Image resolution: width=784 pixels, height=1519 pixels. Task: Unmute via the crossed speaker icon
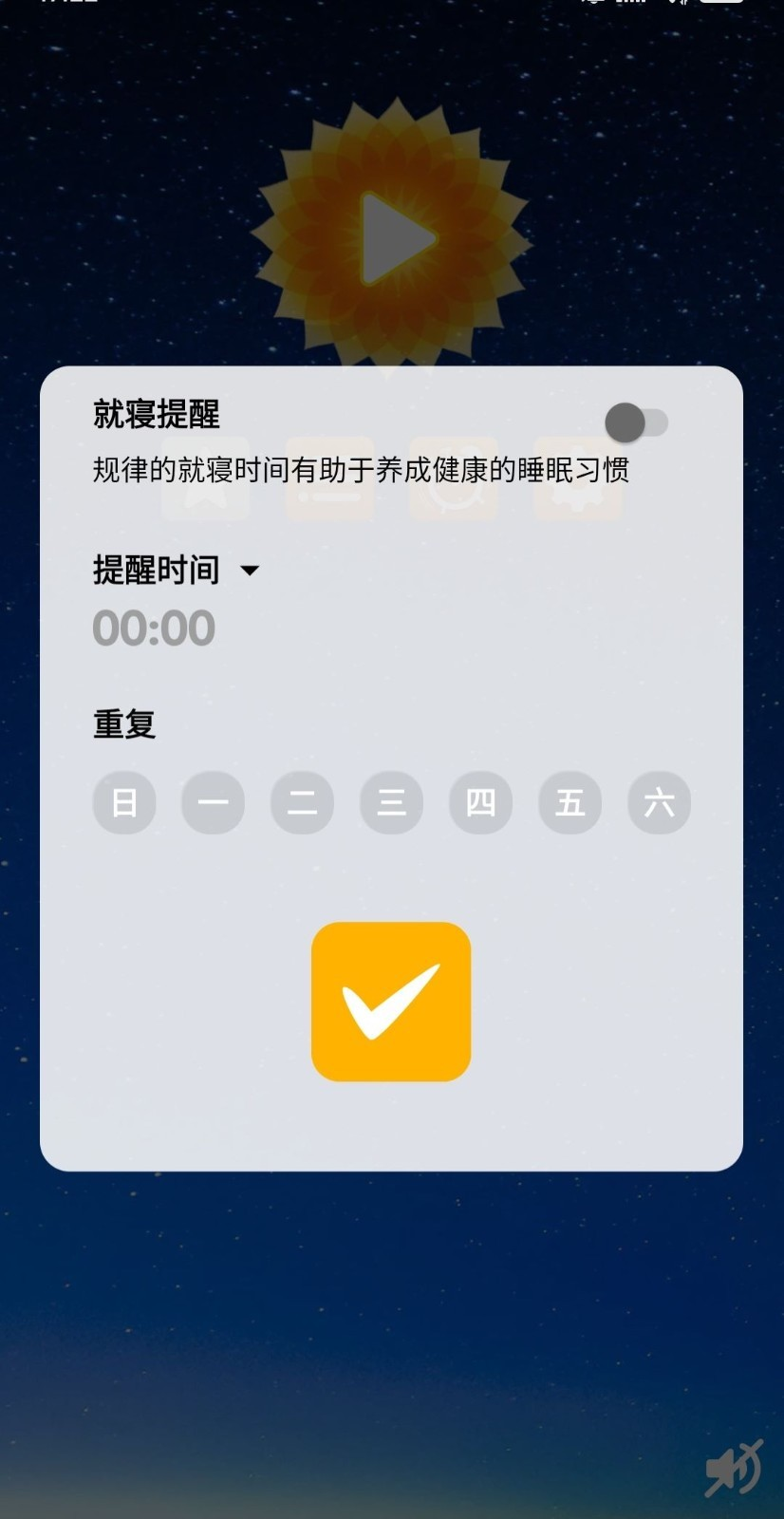[x=731, y=1468]
